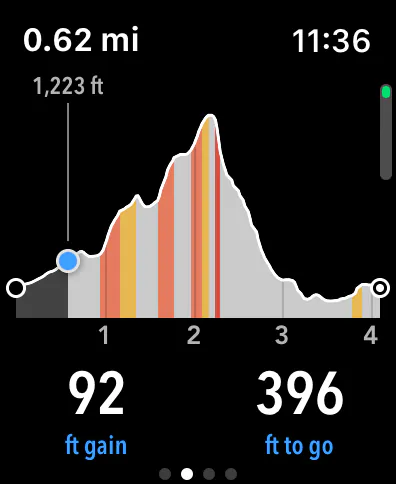
Task: Jump to the first page indicator dot
Action: pyautogui.click(x=165, y=474)
